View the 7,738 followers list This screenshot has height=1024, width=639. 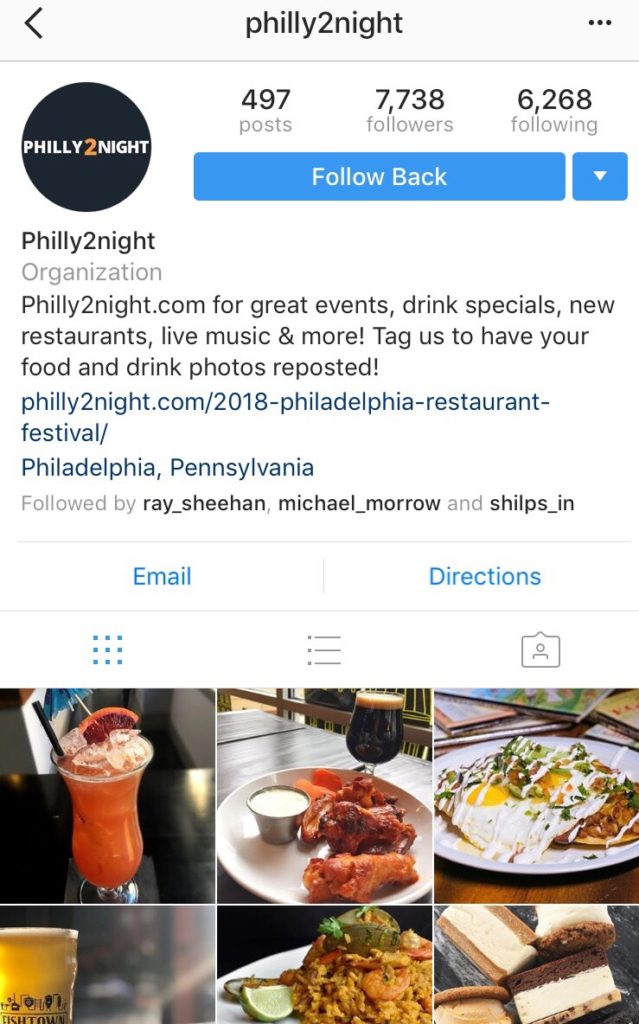click(409, 110)
